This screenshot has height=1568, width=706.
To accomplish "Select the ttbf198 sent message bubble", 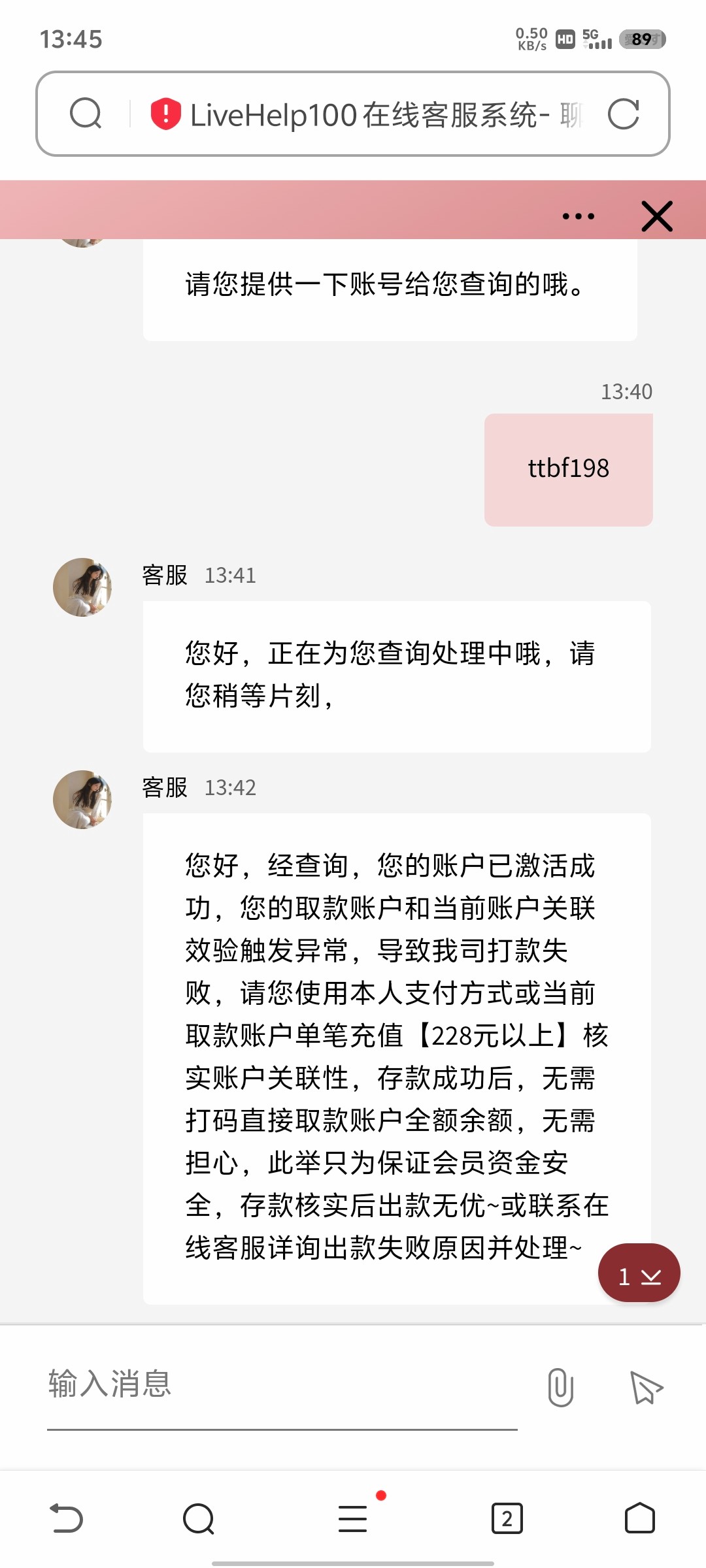I will tap(567, 468).
